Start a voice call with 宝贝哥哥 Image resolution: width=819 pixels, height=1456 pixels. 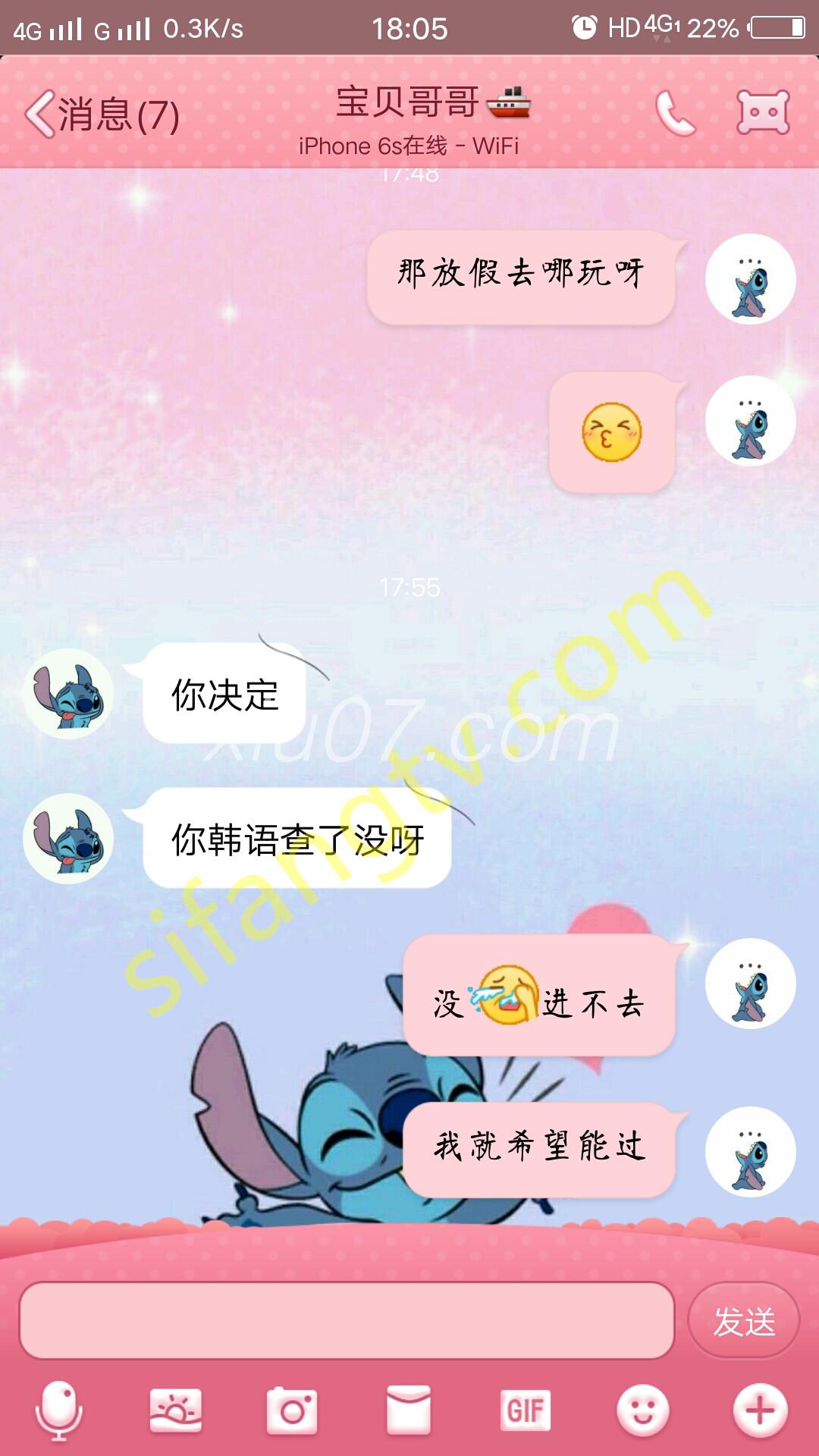(674, 115)
